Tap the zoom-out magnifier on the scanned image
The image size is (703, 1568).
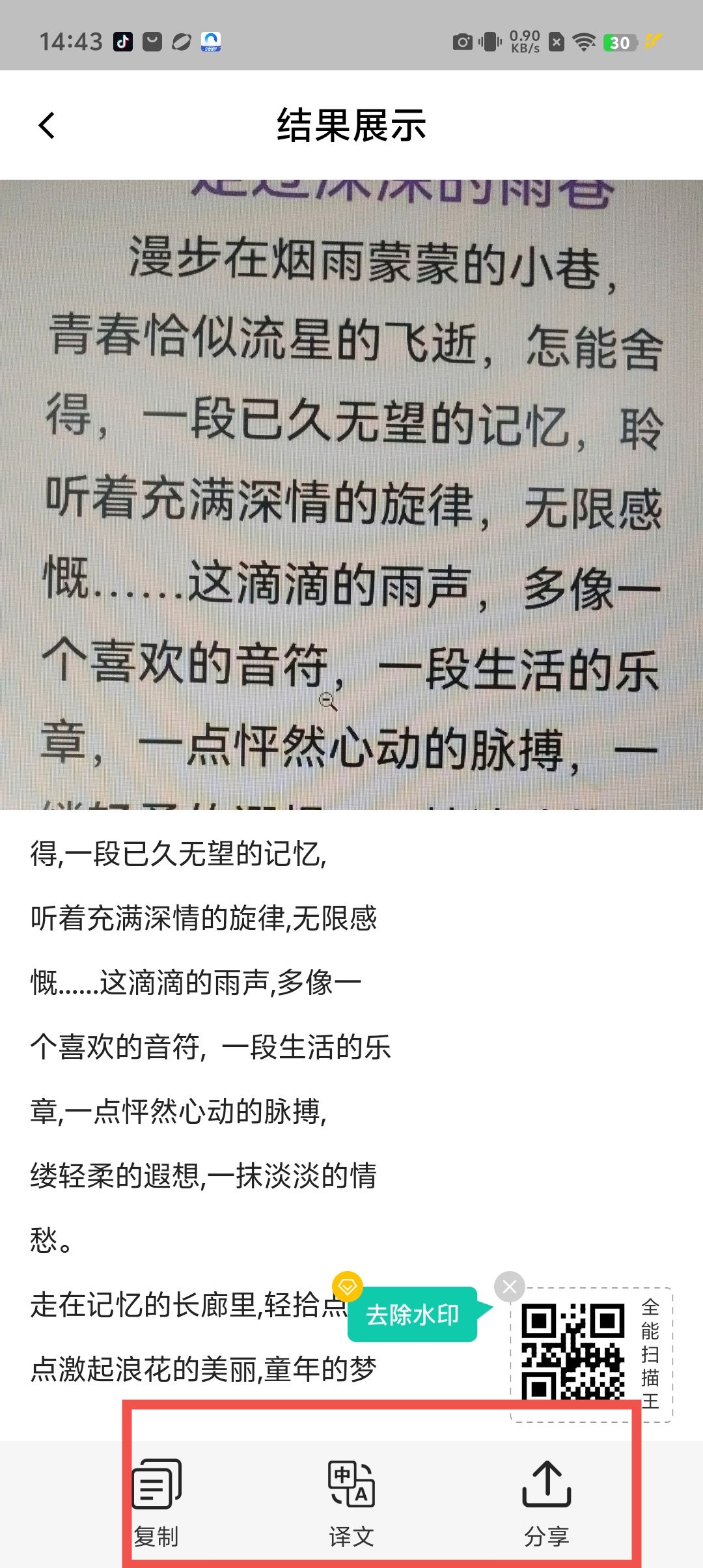tap(327, 701)
